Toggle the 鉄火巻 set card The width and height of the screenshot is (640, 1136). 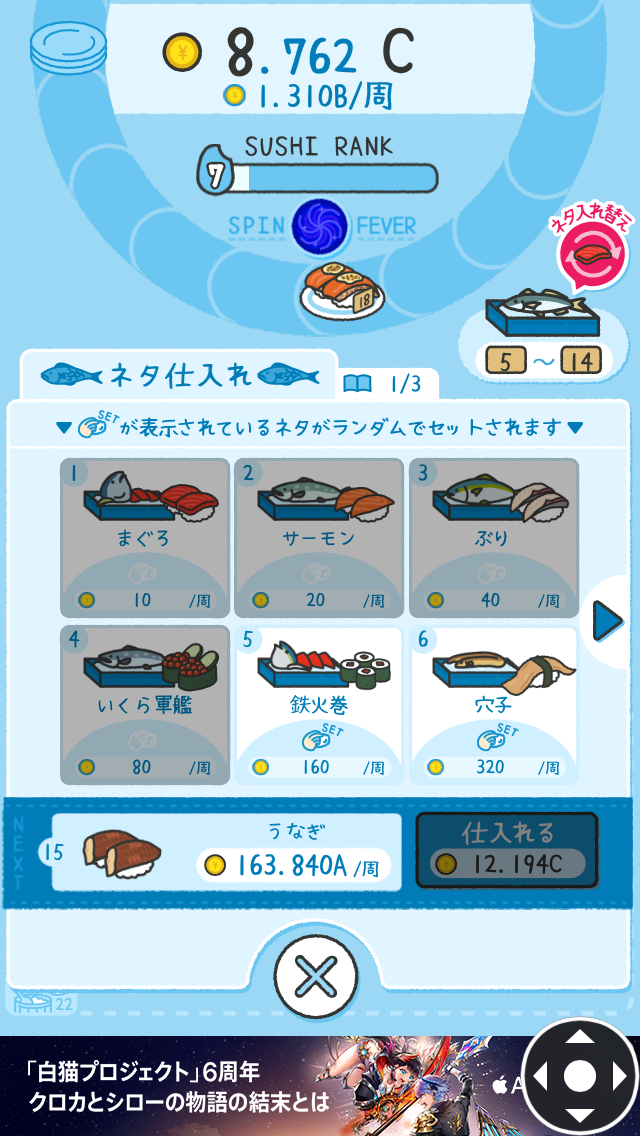(x=319, y=704)
